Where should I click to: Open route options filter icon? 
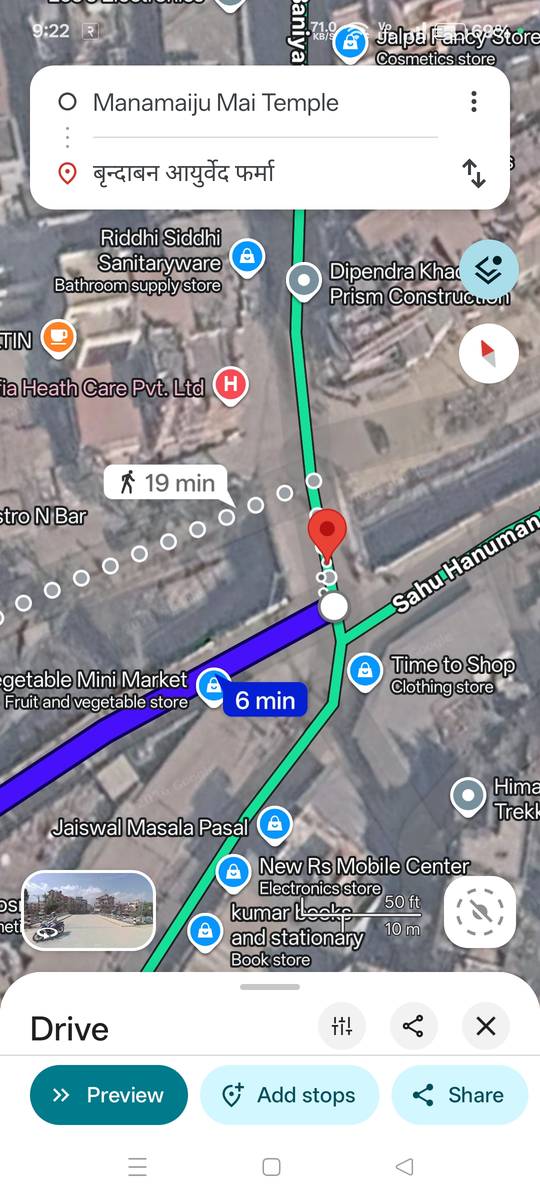(342, 1026)
